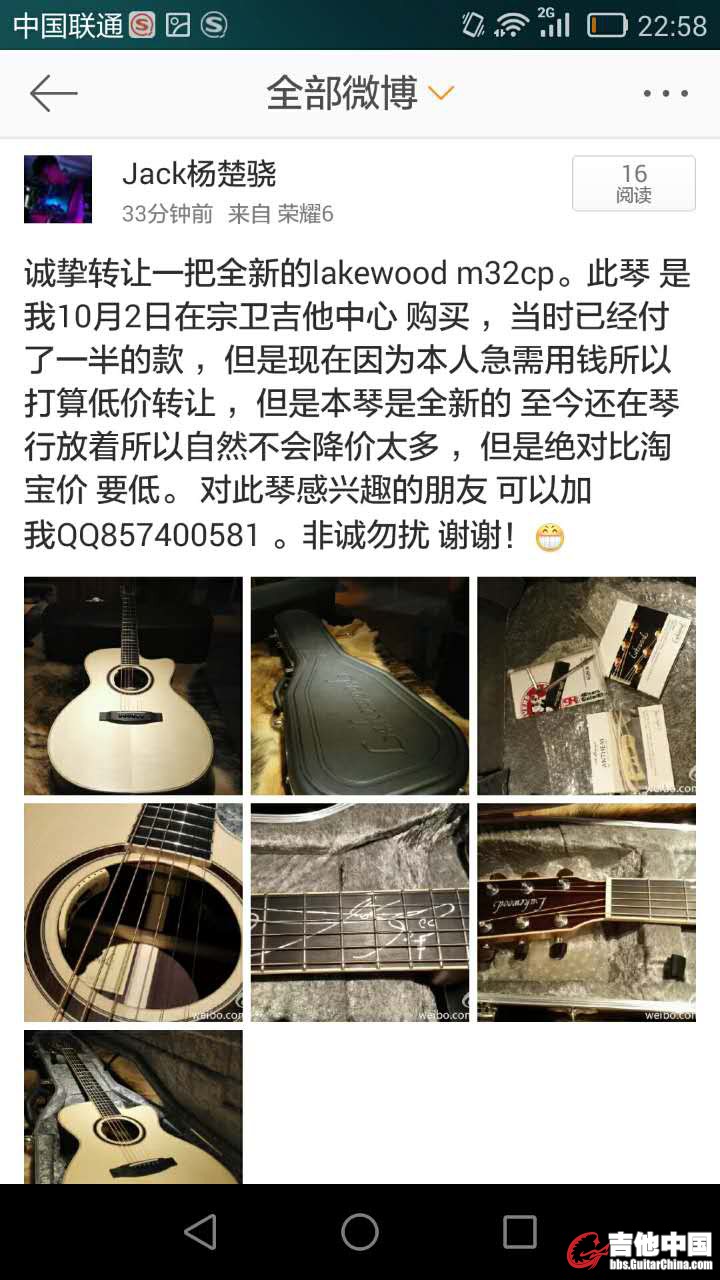View the black guitar case photo

coord(360,686)
